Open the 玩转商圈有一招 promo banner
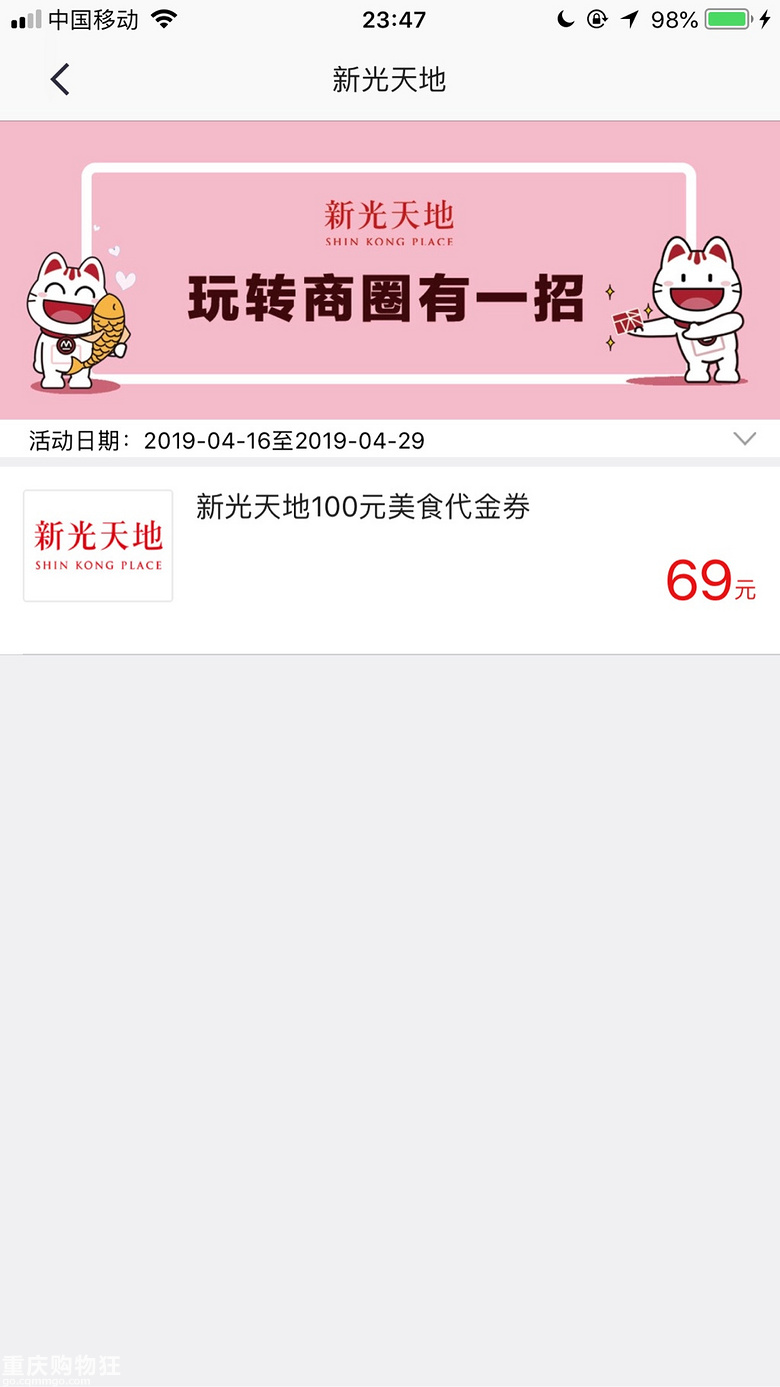 pos(390,272)
